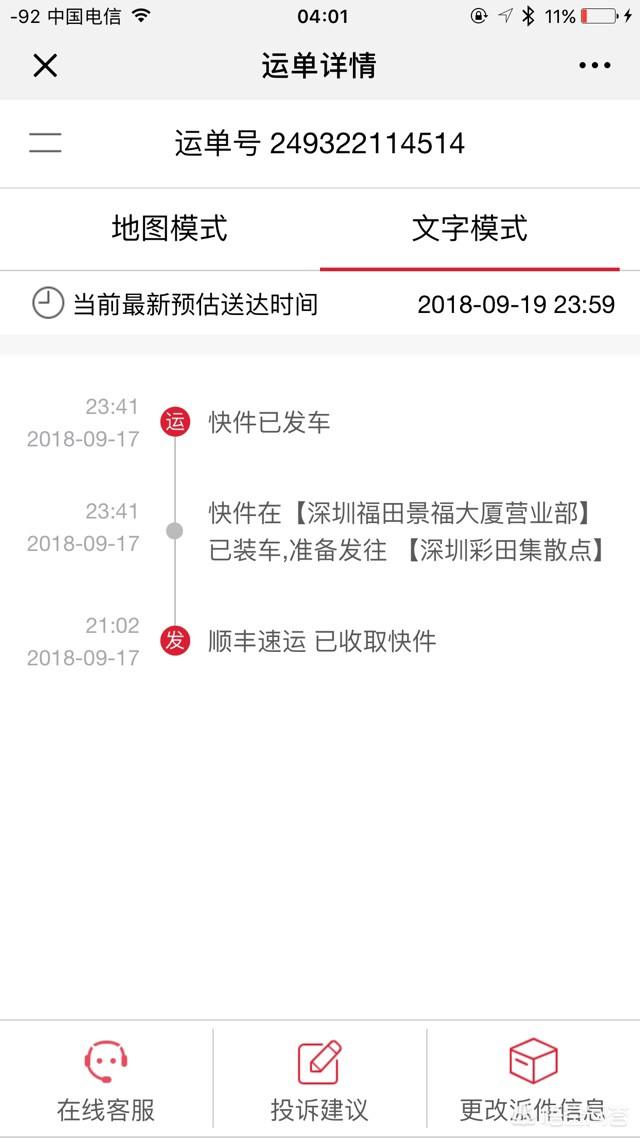This screenshot has width=640, height=1138.
Task: Close the 运单详情 page
Action: click(x=46, y=66)
